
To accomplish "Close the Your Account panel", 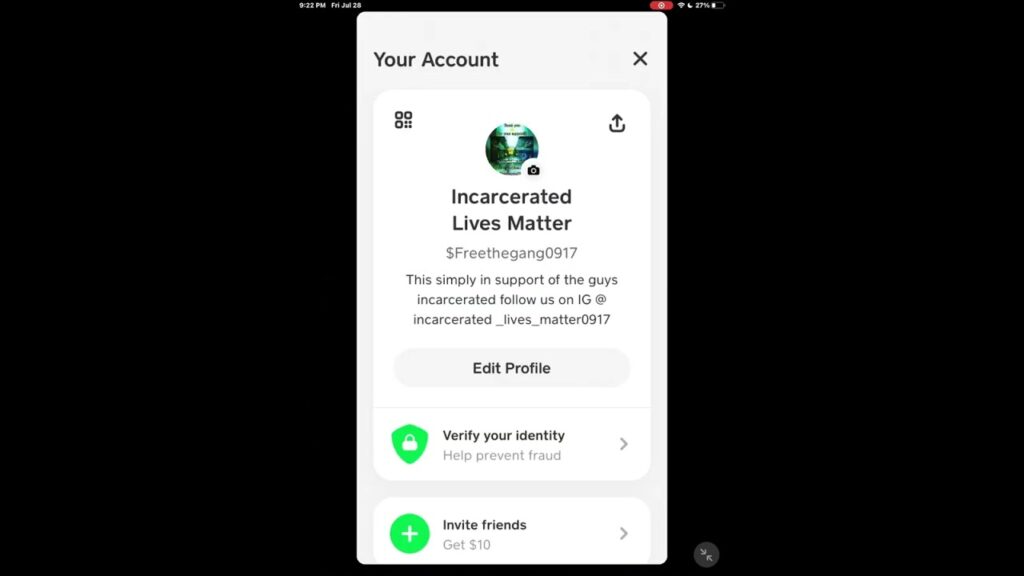I will [x=640, y=59].
